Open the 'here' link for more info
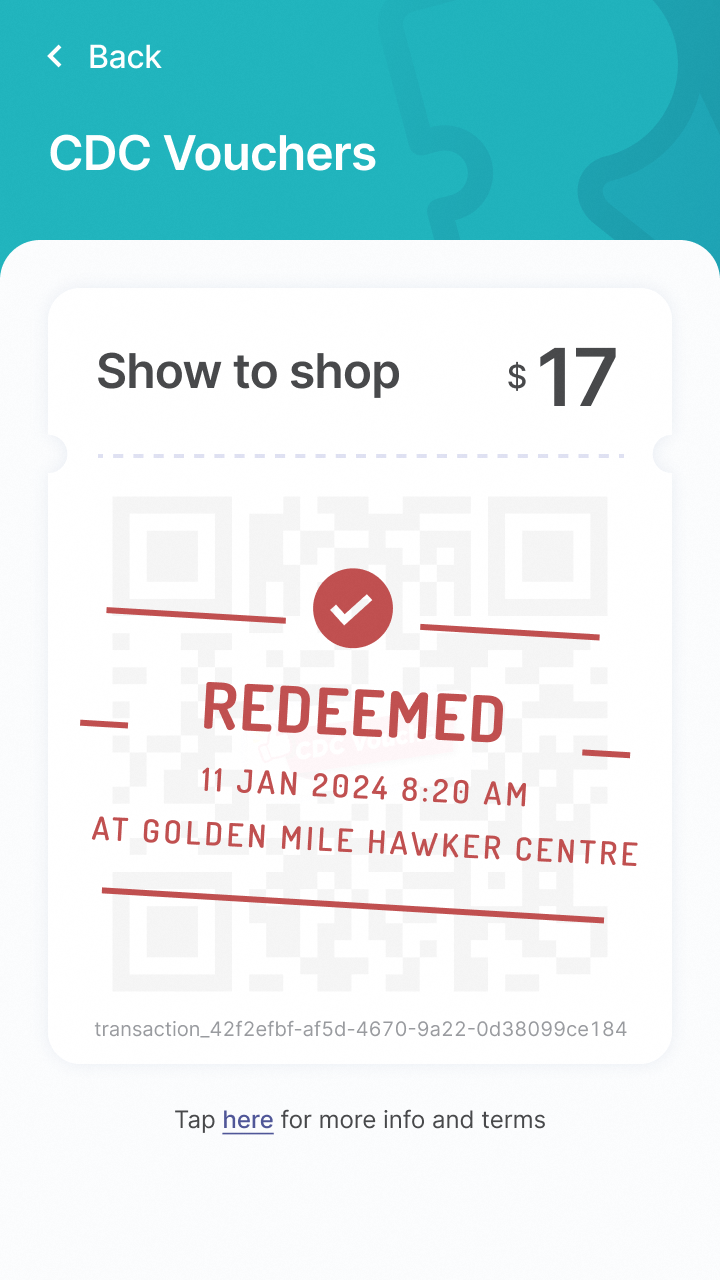720x1280 pixels. (247, 1120)
